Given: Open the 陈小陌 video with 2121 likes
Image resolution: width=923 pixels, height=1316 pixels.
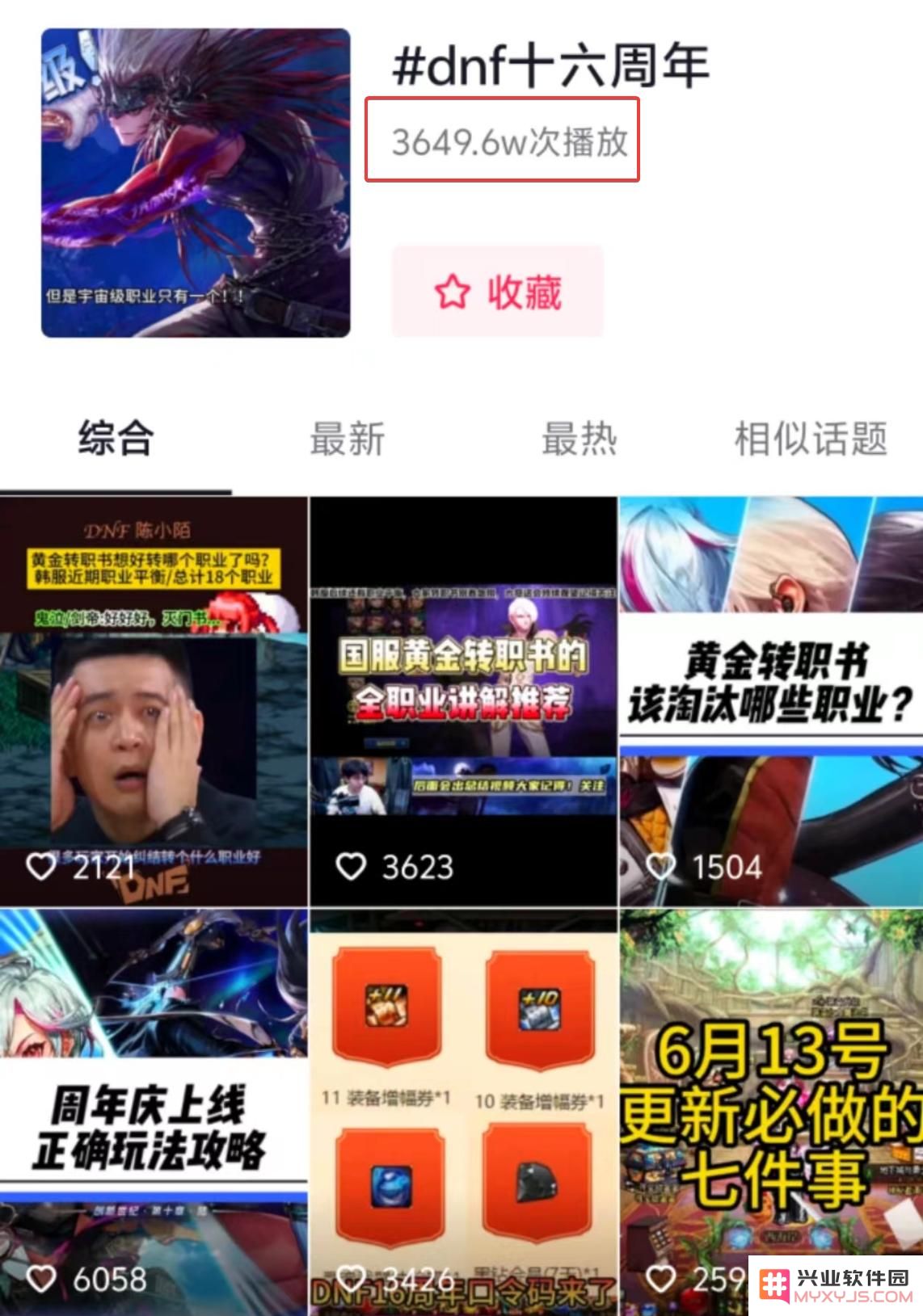Looking at the screenshot, I should (154, 701).
